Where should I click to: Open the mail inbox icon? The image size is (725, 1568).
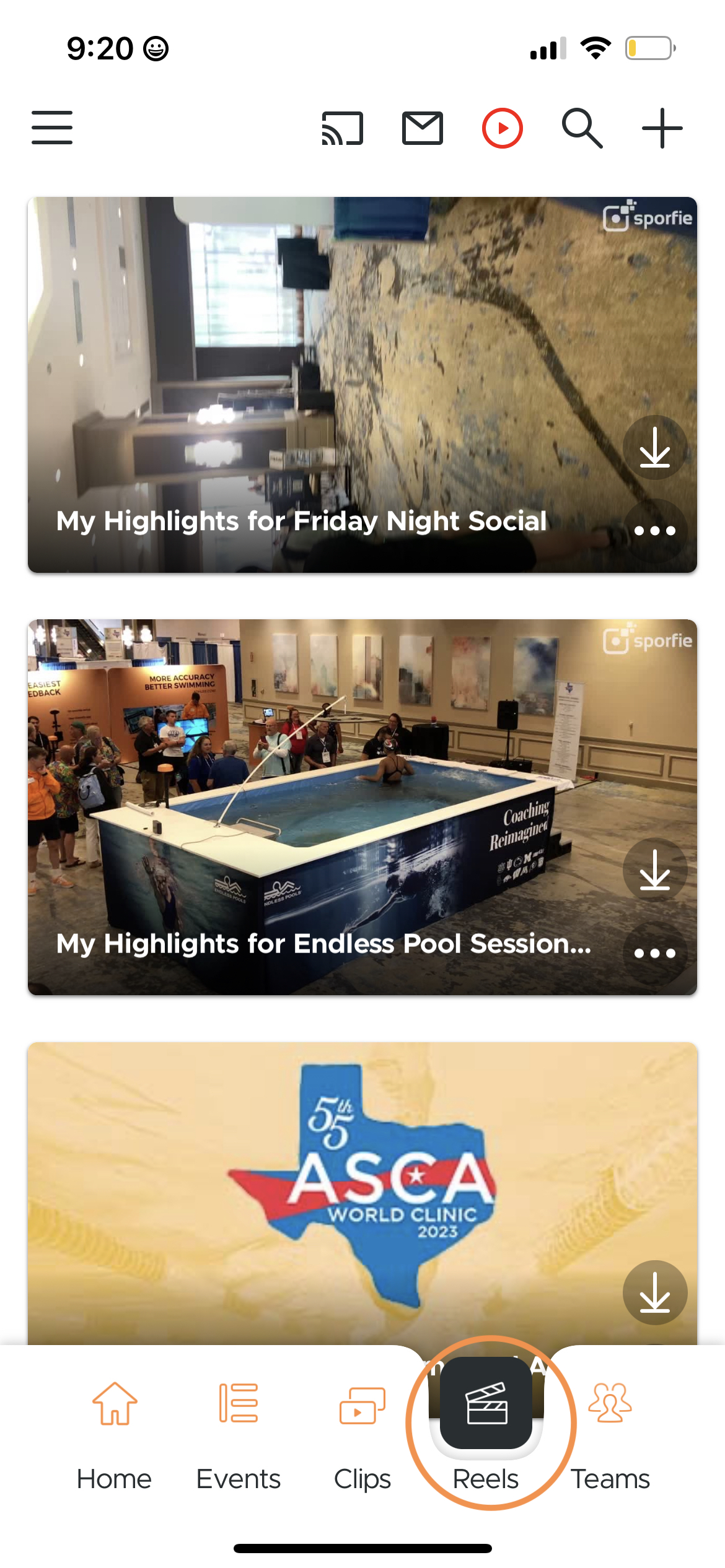coord(423,128)
